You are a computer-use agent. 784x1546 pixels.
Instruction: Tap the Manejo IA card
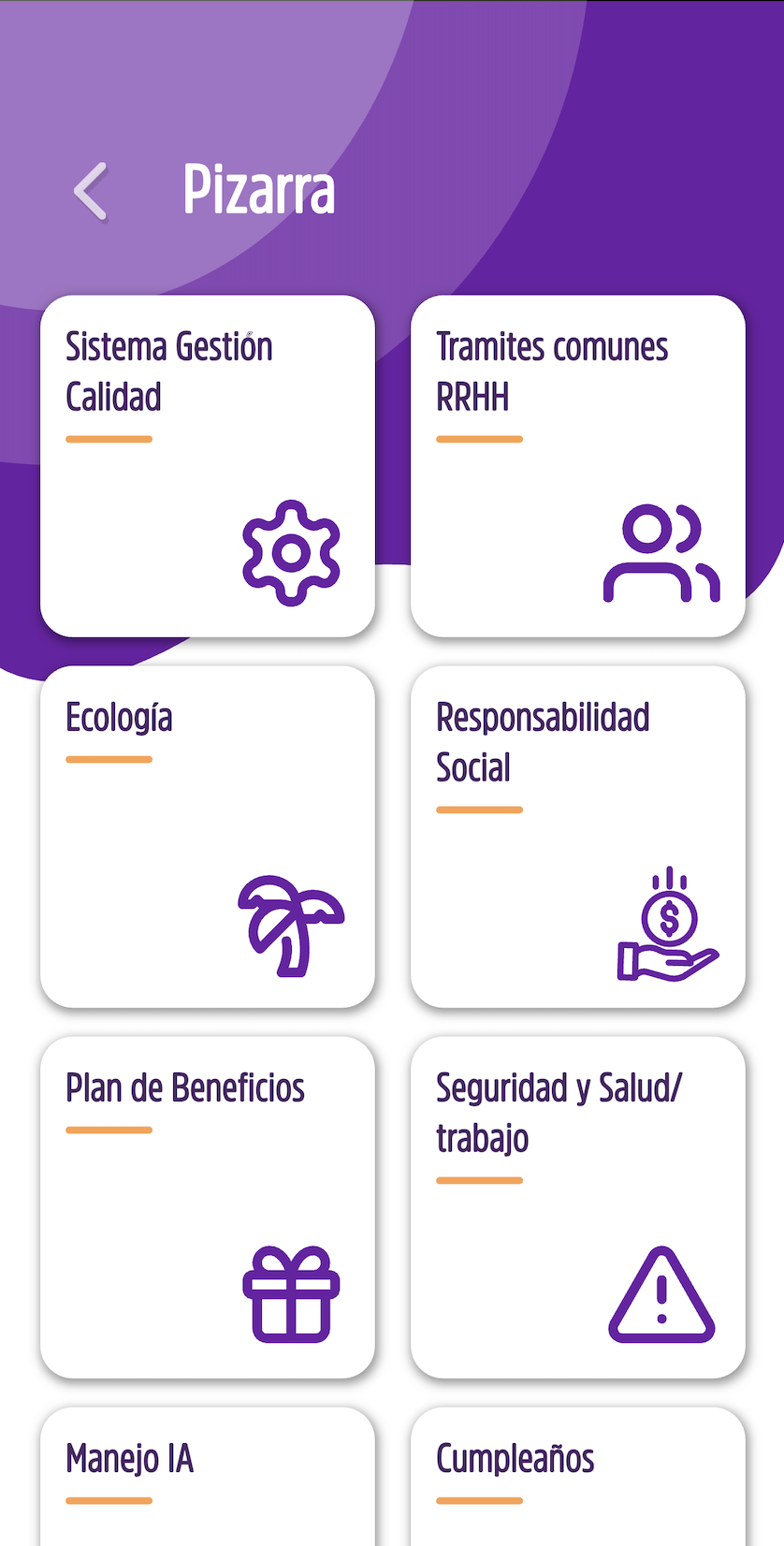point(208,1477)
